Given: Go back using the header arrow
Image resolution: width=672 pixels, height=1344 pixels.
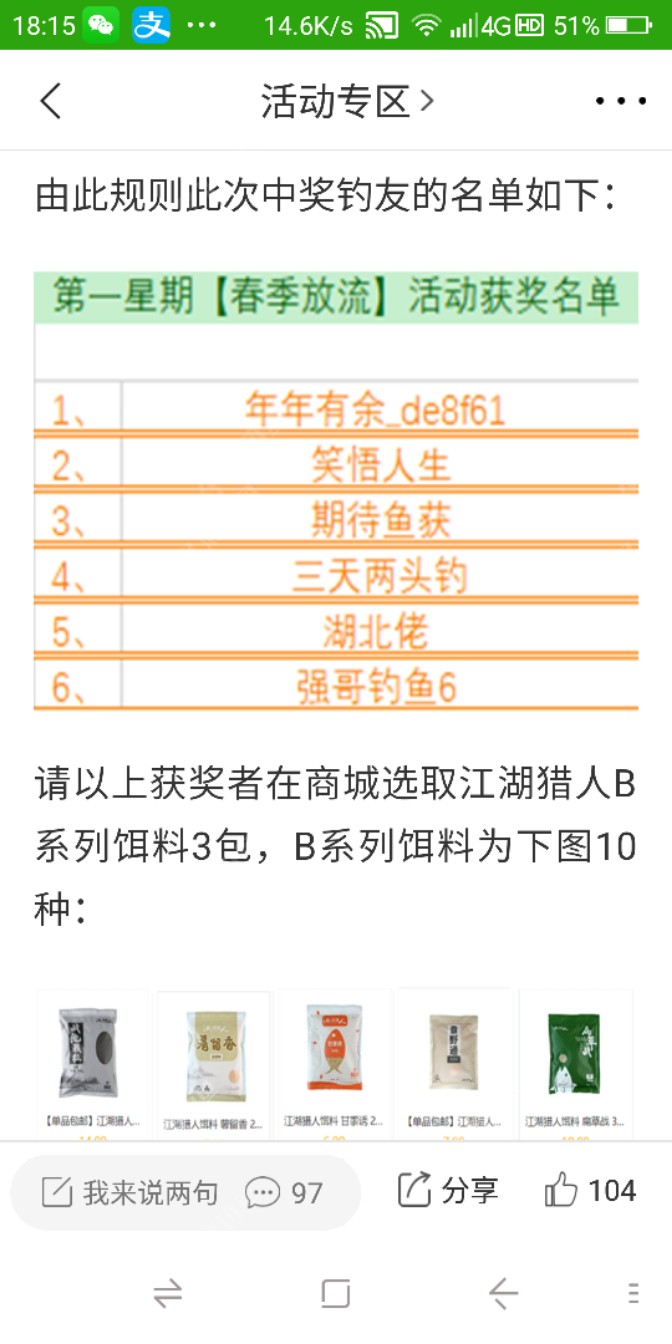Looking at the screenshot, I should [50, 101].
